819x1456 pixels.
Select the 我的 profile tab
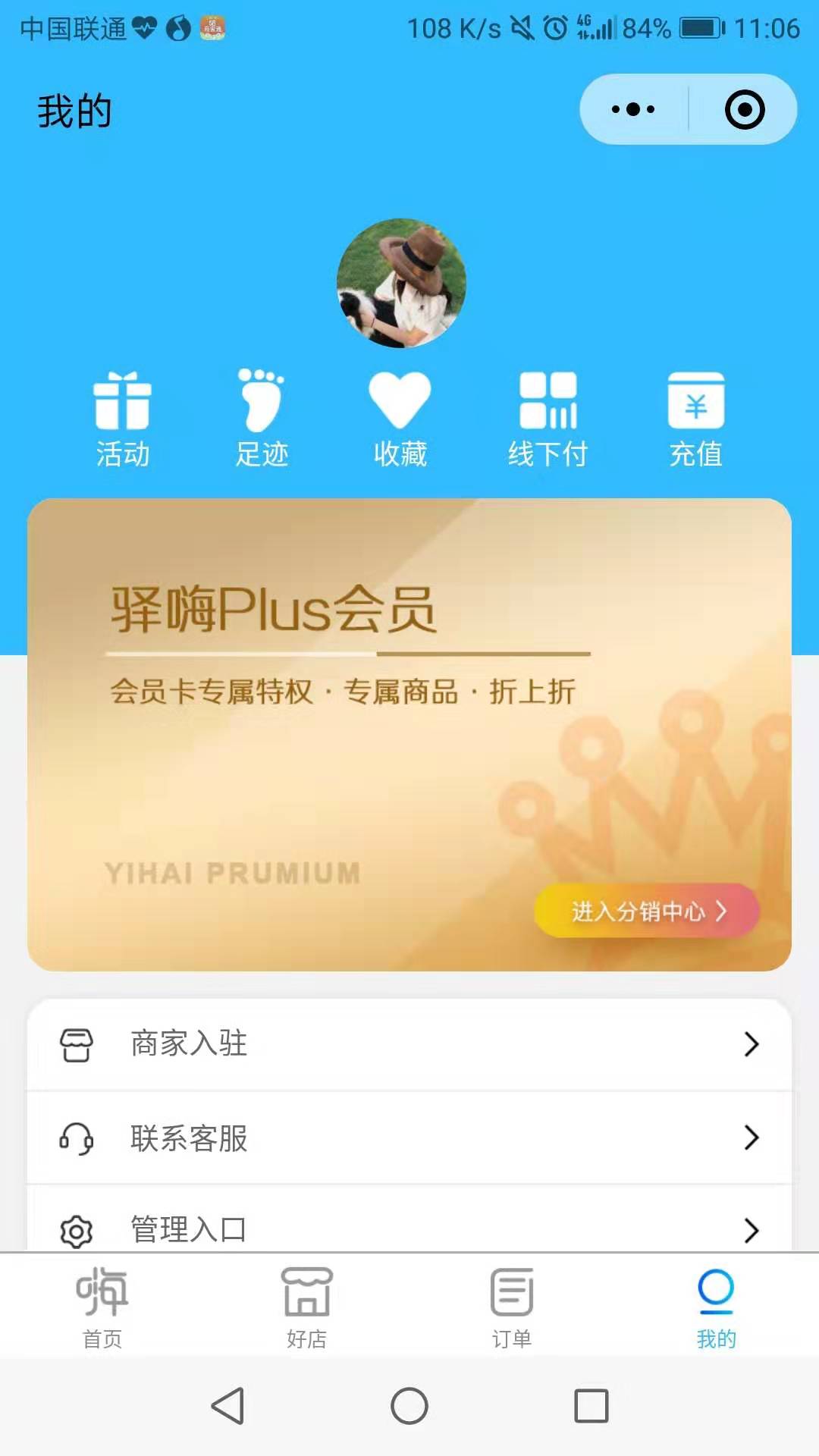pyautogui.click(x=716, y=1306)
